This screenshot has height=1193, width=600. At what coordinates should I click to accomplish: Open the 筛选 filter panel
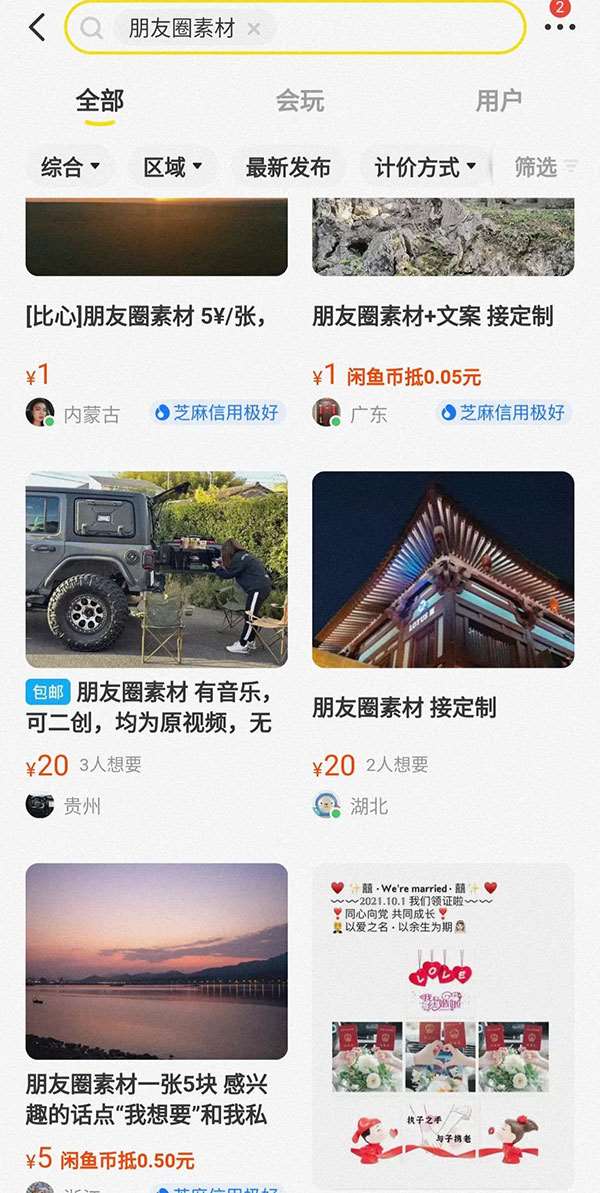tap(545, 167)
